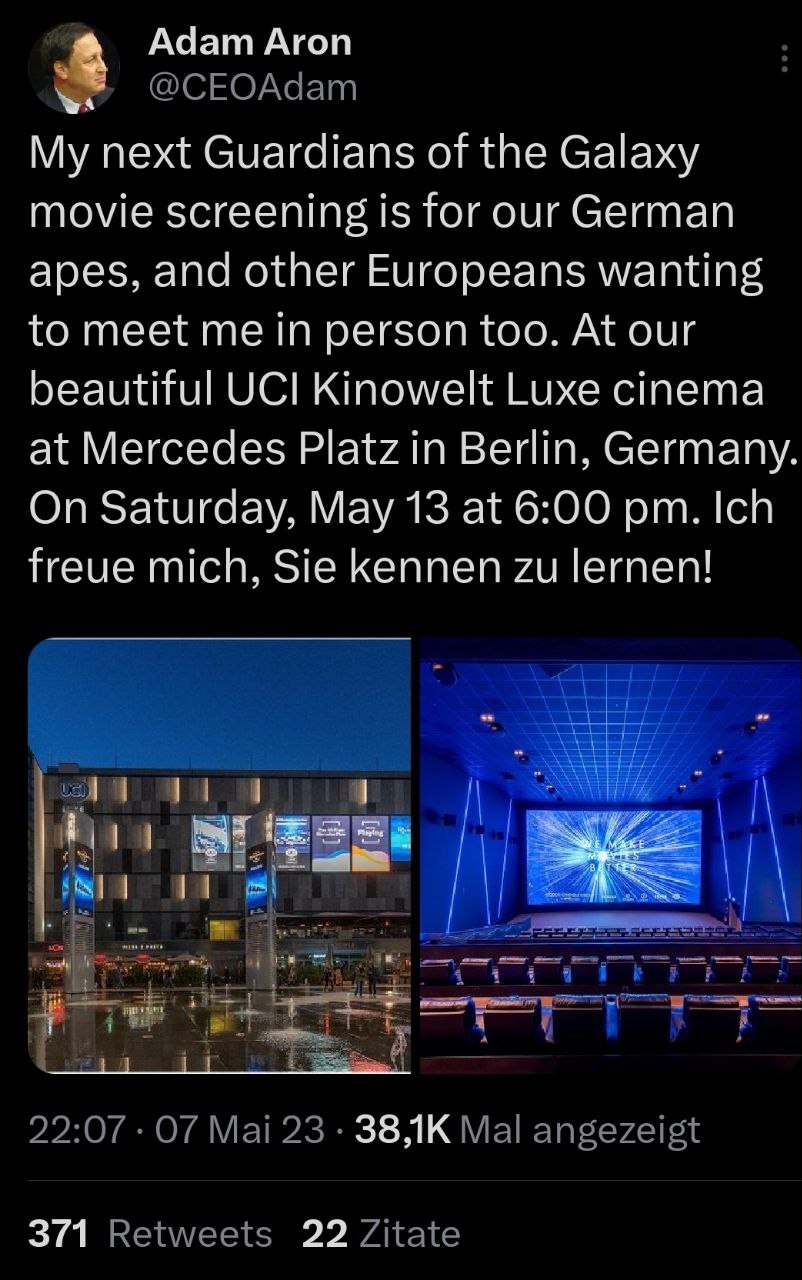Open Adam Aron's profile picture
Screen dimensions: 802x1280
coord(73,68)
